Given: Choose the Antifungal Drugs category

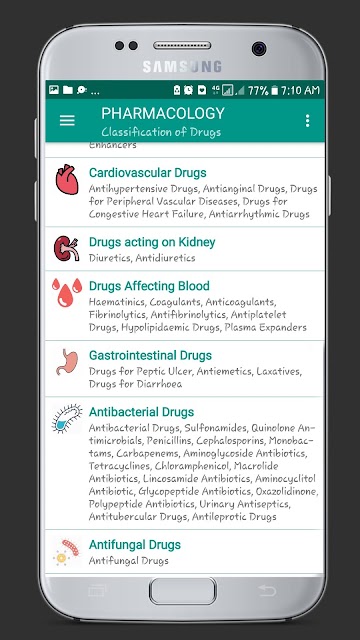Looking at the screenshot, I should pyautogui.click(x=184, y=552).
